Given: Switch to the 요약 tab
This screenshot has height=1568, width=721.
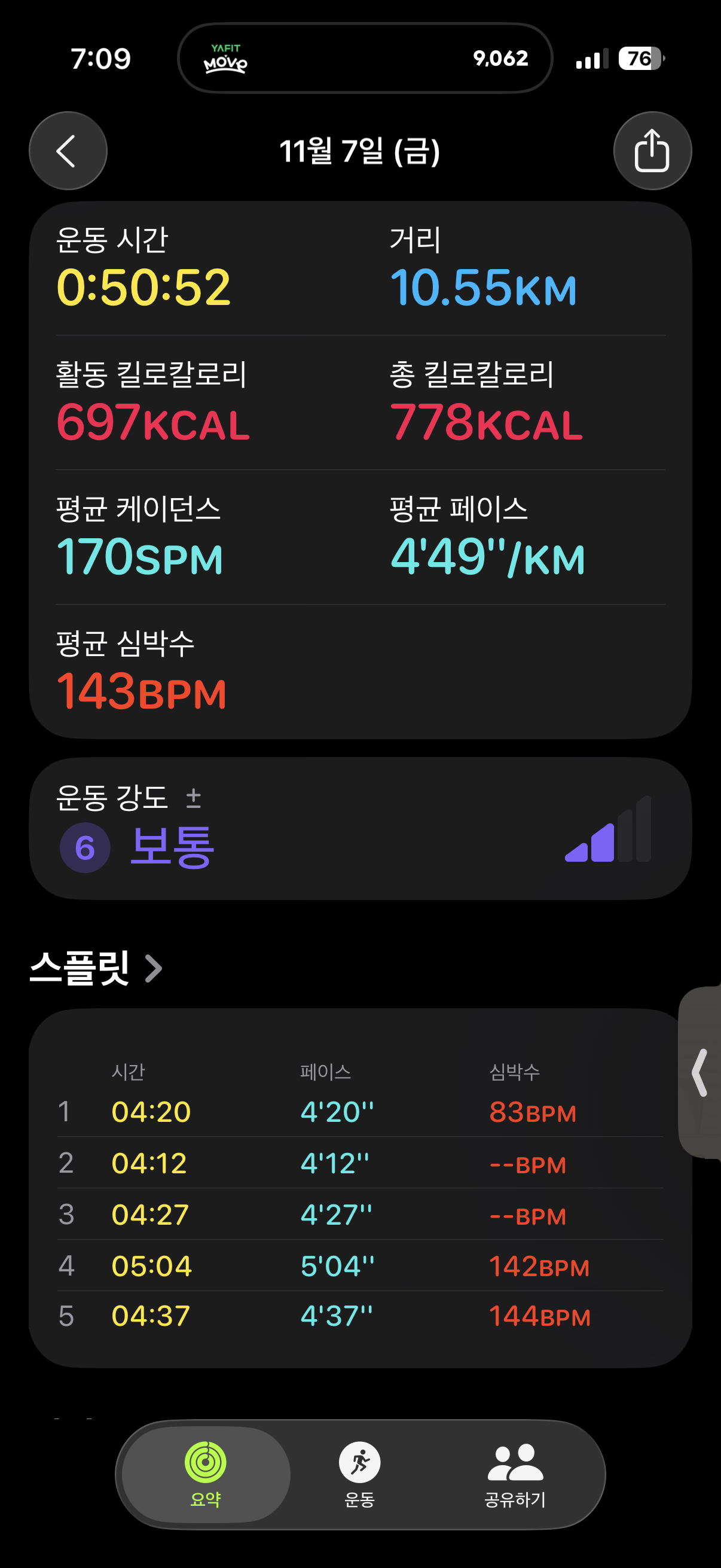Looking at the screenshot, I should tap(206, 1474).
